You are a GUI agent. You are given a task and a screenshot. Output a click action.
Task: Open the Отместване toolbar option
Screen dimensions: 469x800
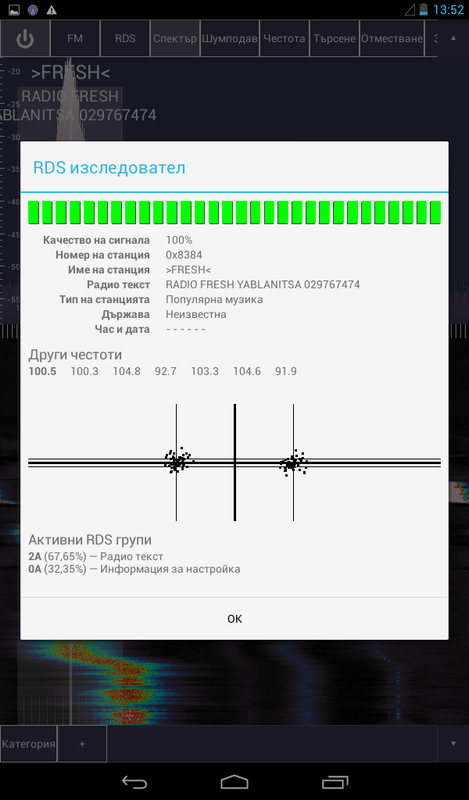coord(392,39)
